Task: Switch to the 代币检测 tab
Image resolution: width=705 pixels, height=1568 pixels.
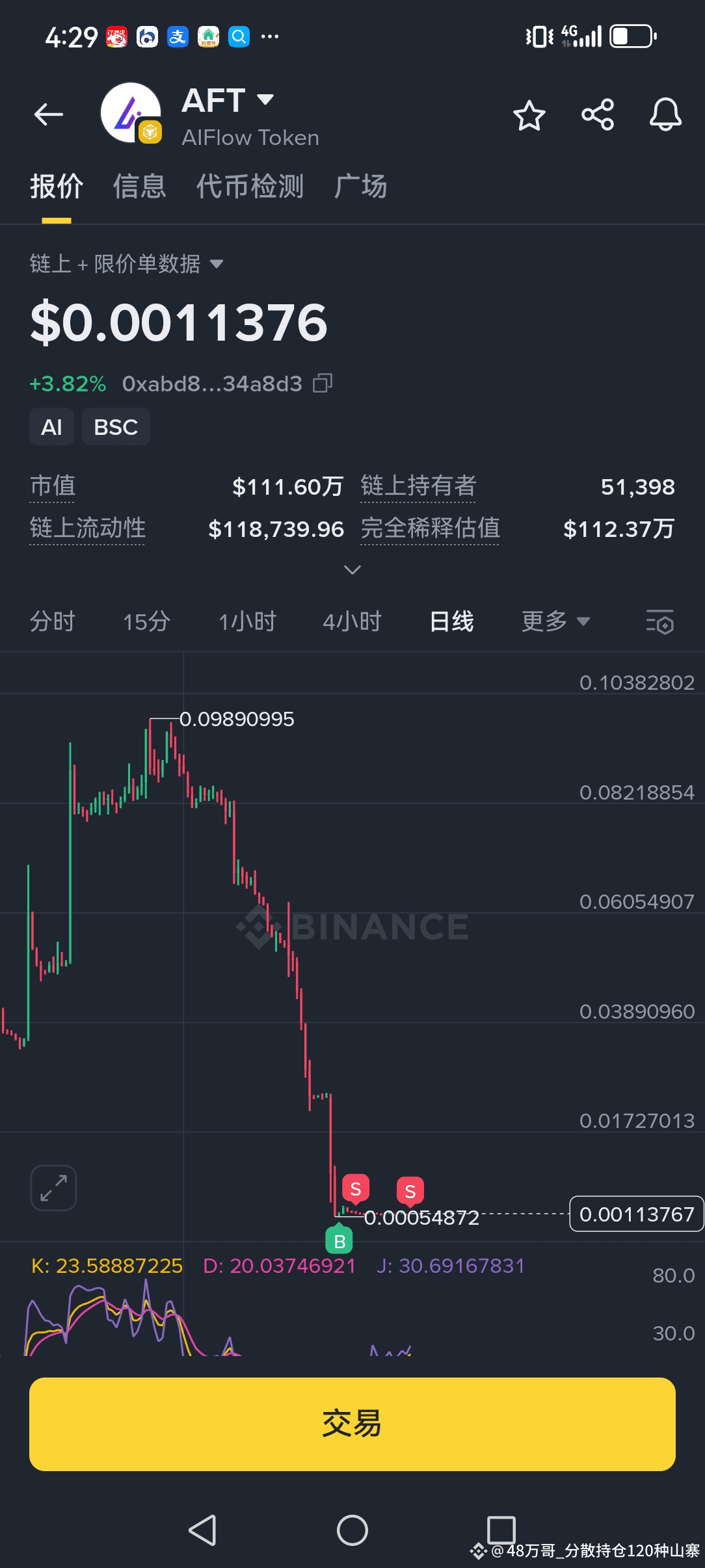Action: [x=250, y=187]
